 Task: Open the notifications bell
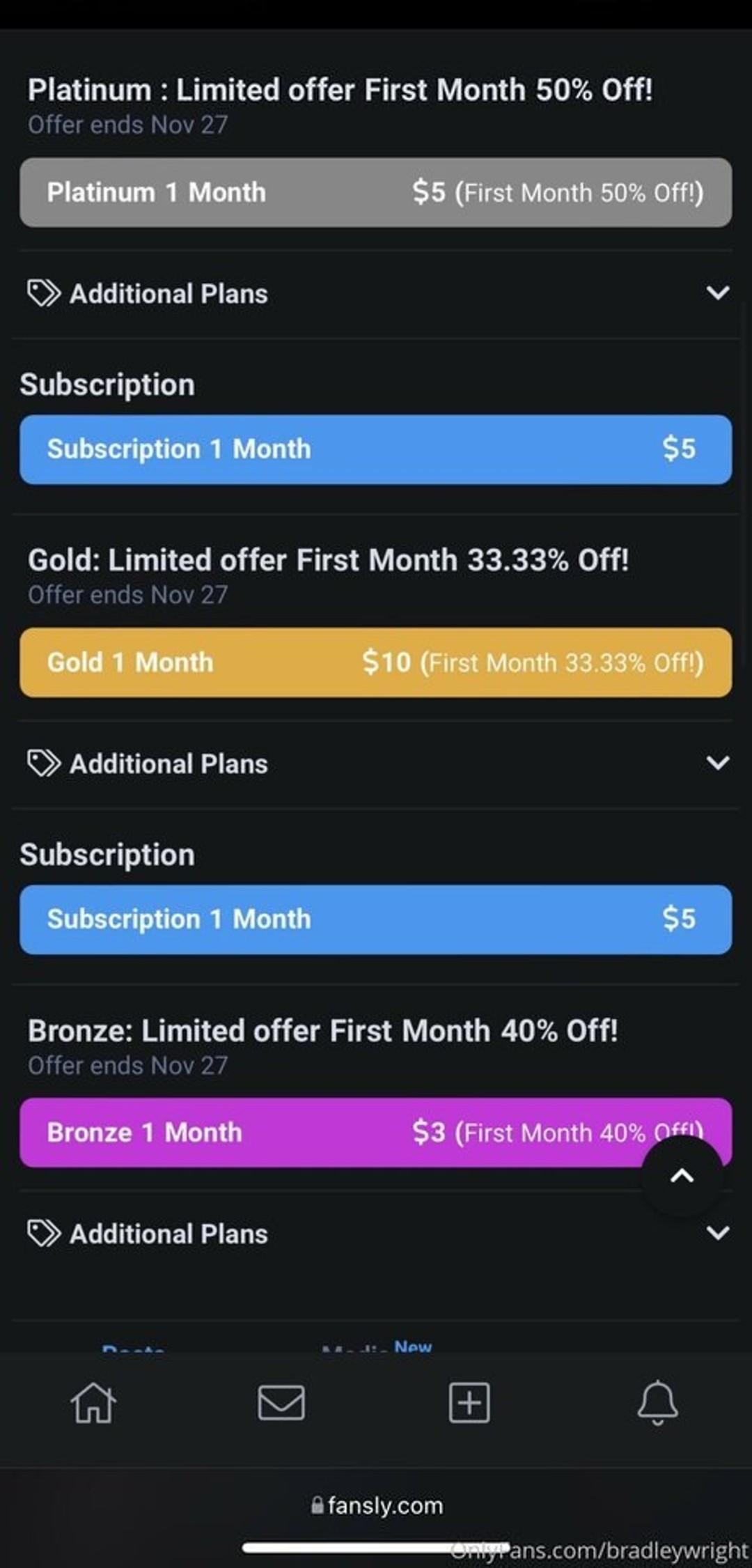click(657, 1402)
